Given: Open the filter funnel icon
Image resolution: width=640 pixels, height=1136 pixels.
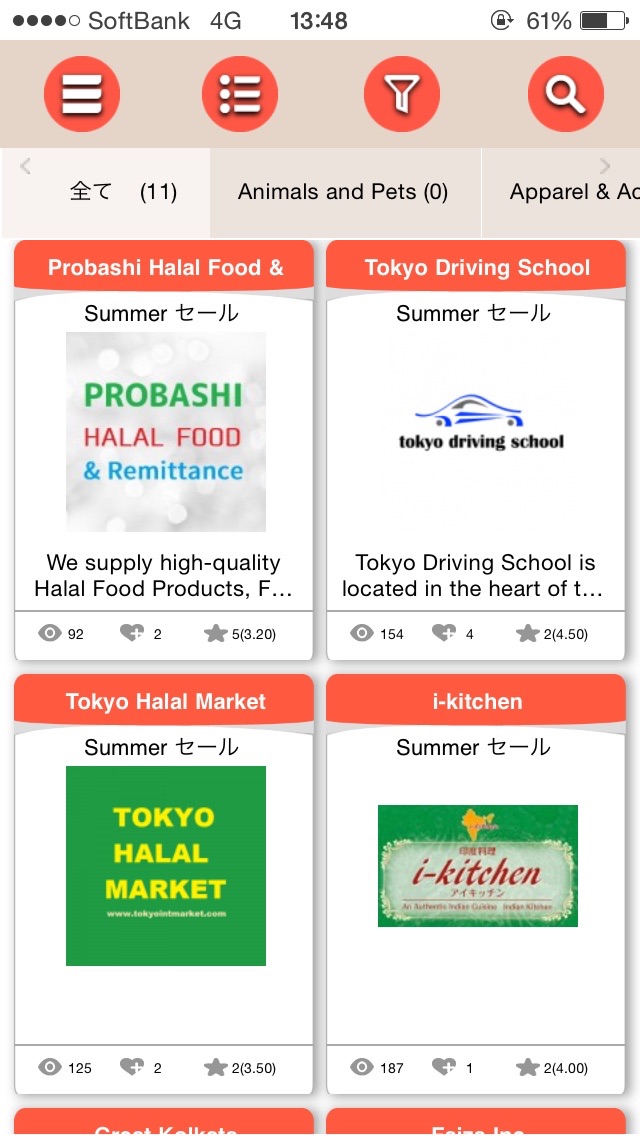Looking at the screenshot, I should 402,94.
